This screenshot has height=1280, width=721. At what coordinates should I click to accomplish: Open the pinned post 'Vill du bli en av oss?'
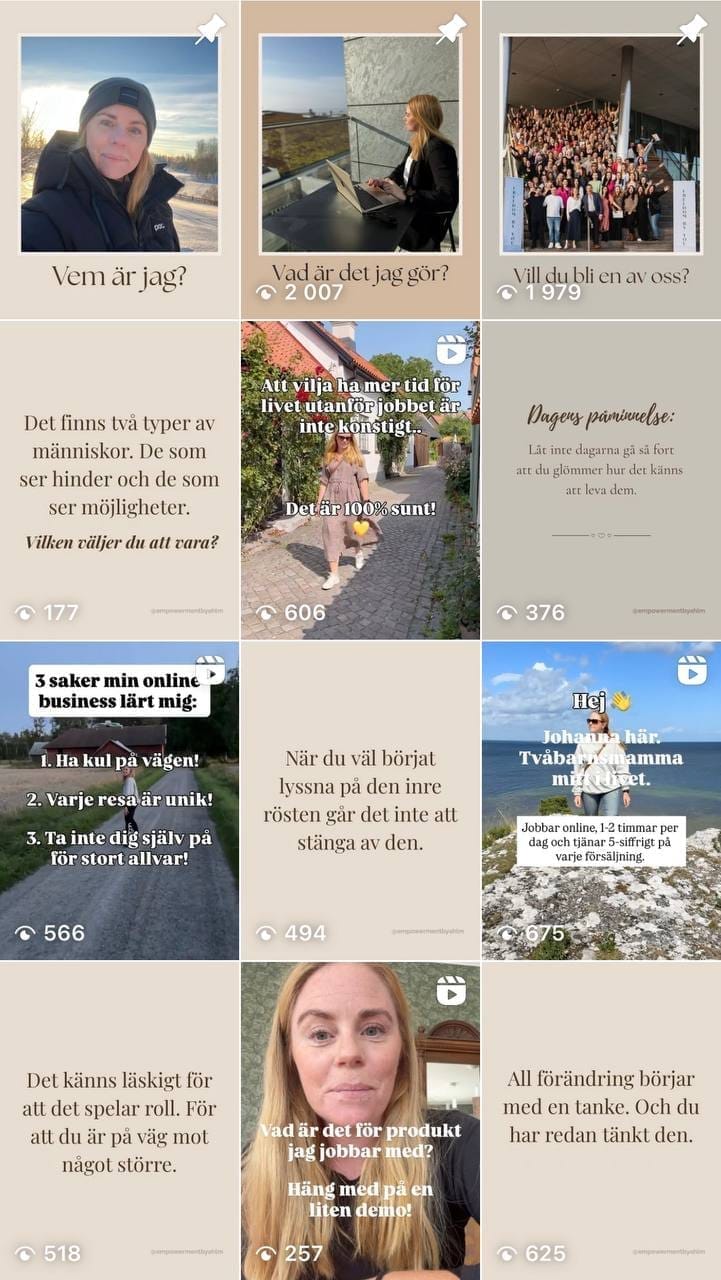point(601,160)
